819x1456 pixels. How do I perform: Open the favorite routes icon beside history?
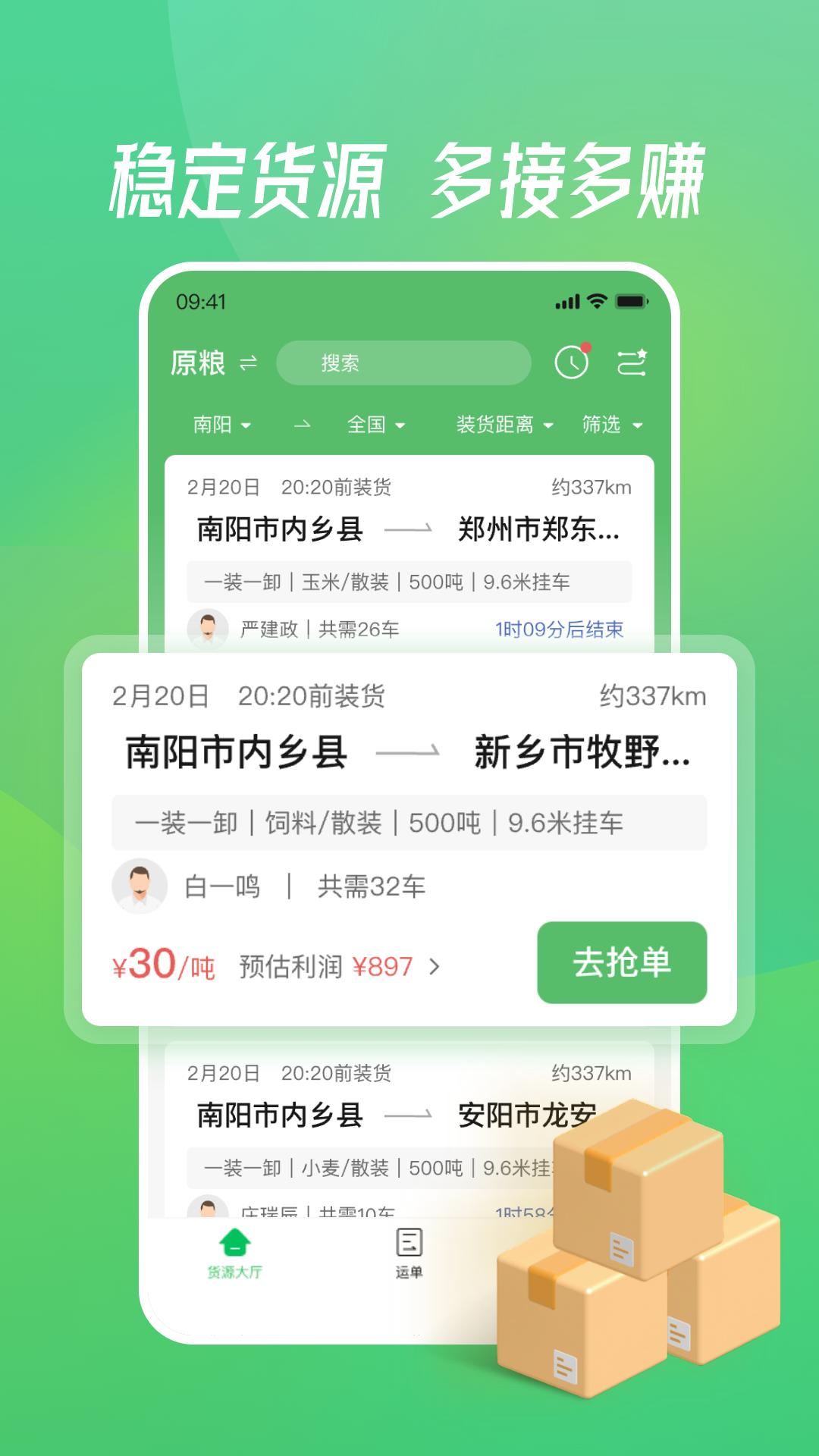pos(632,364)
